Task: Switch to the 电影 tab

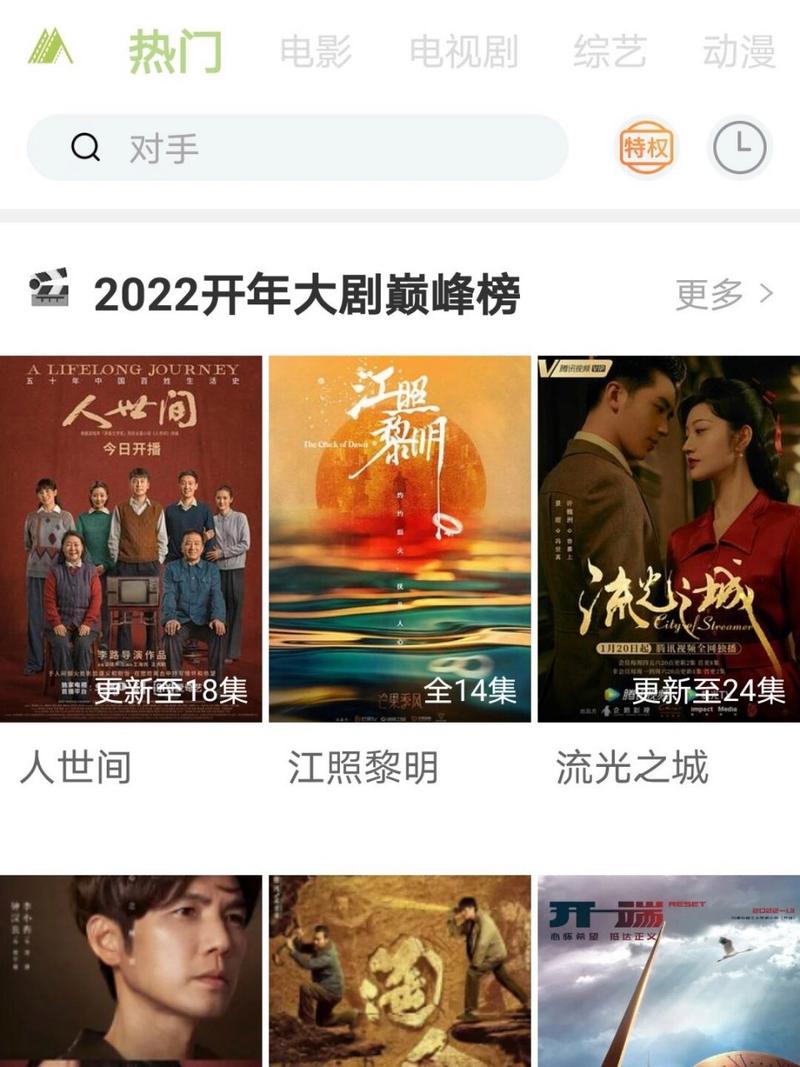Action: click(315, 51)
